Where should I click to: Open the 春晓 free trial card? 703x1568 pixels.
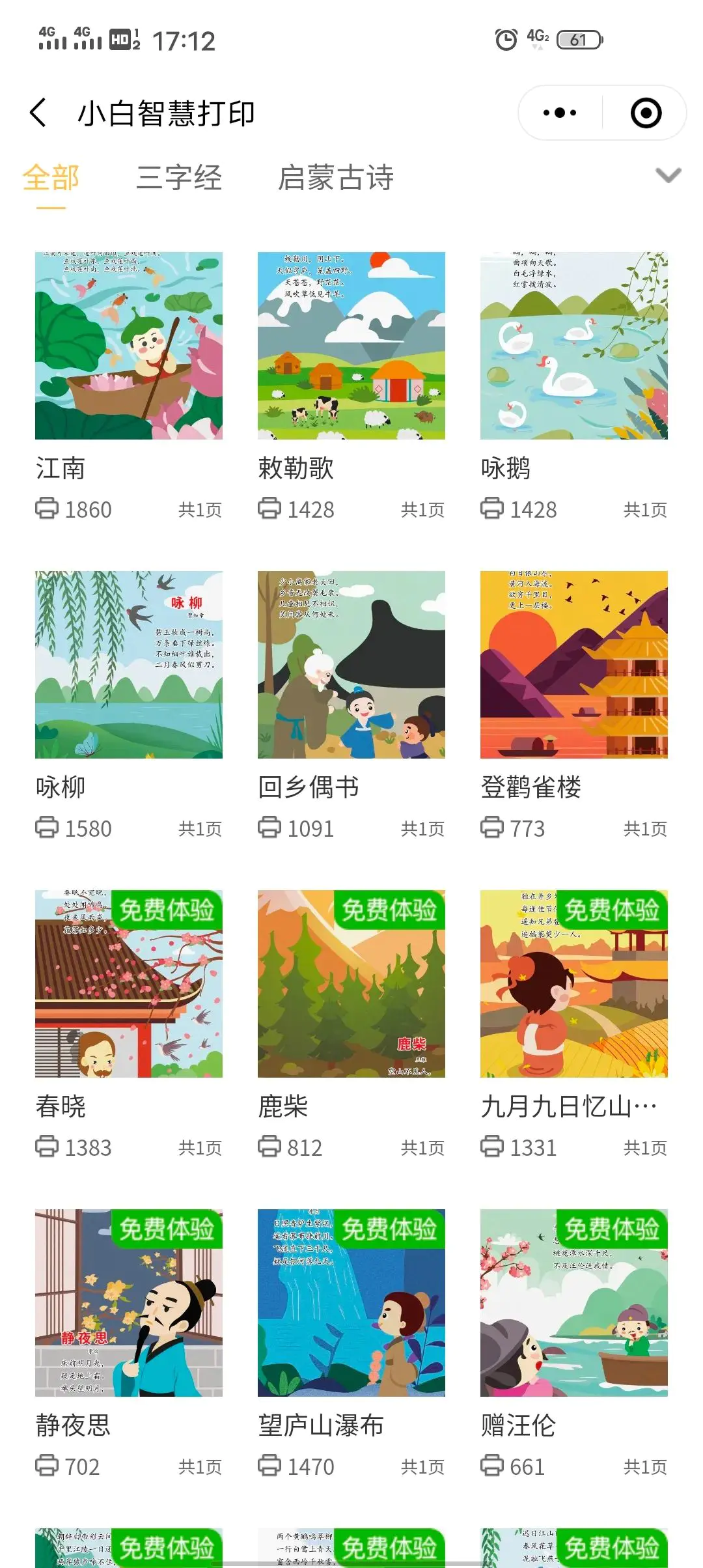[129, 984]
